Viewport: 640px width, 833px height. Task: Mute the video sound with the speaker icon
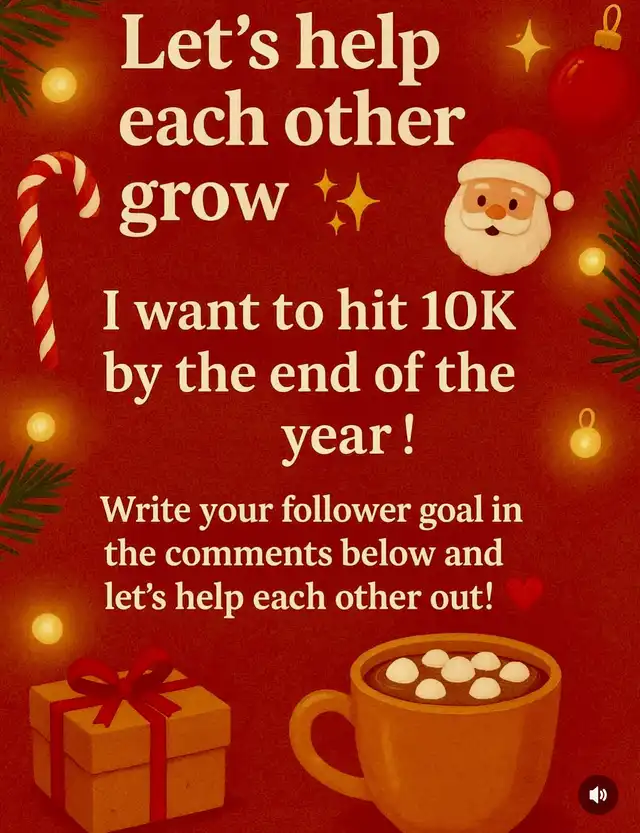(598, 795)
